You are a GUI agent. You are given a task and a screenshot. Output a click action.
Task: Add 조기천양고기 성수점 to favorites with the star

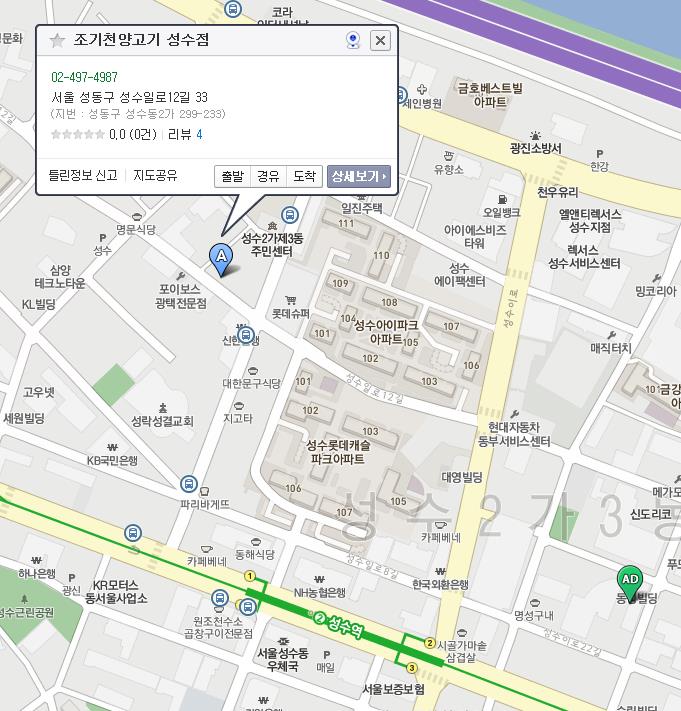57,41
